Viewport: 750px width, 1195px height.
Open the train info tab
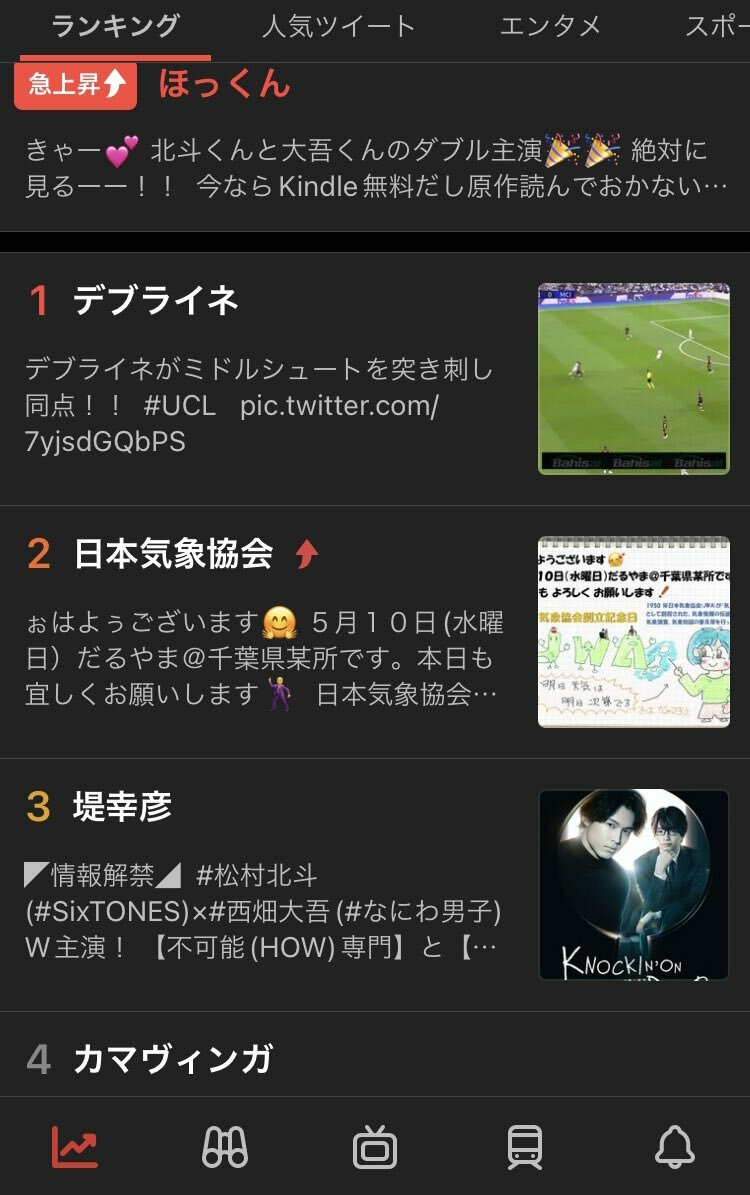pyautogui.click(x=525, y=1146)
